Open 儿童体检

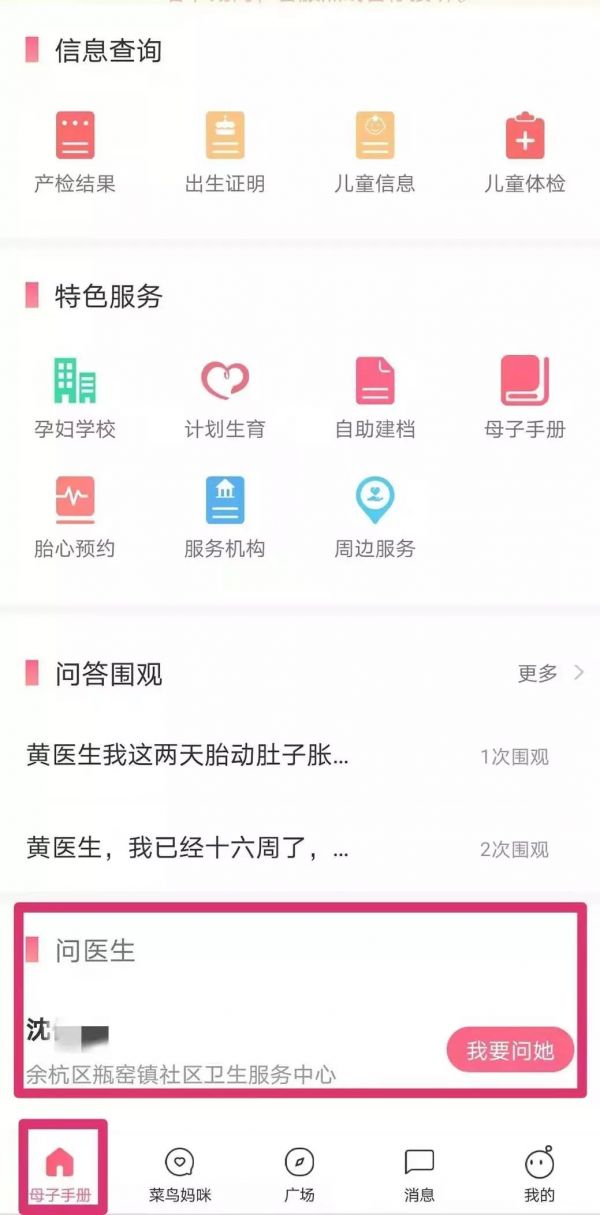tap(525, 153)
